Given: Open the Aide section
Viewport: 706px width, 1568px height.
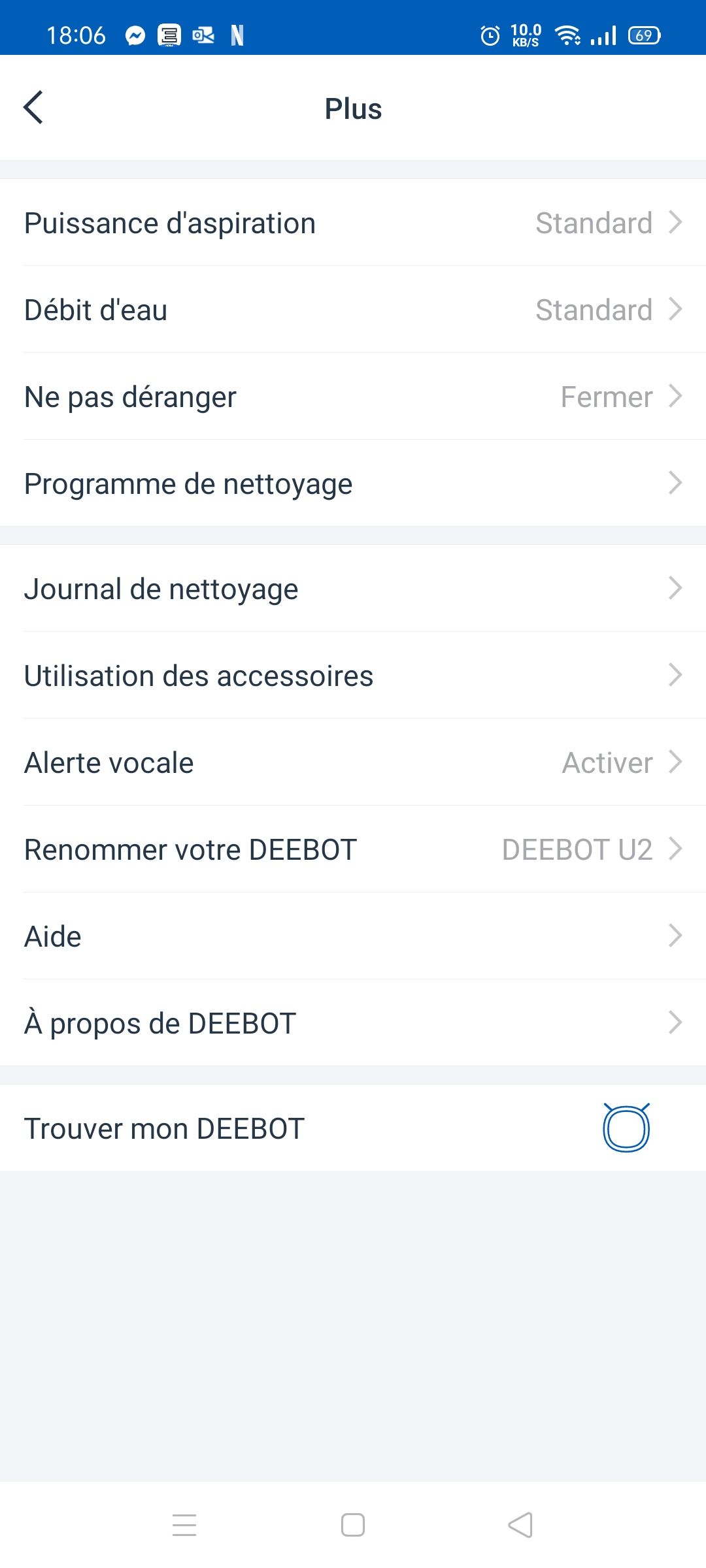Looking at the screenshot, I should pyautogui.click(x=353, y=936).
